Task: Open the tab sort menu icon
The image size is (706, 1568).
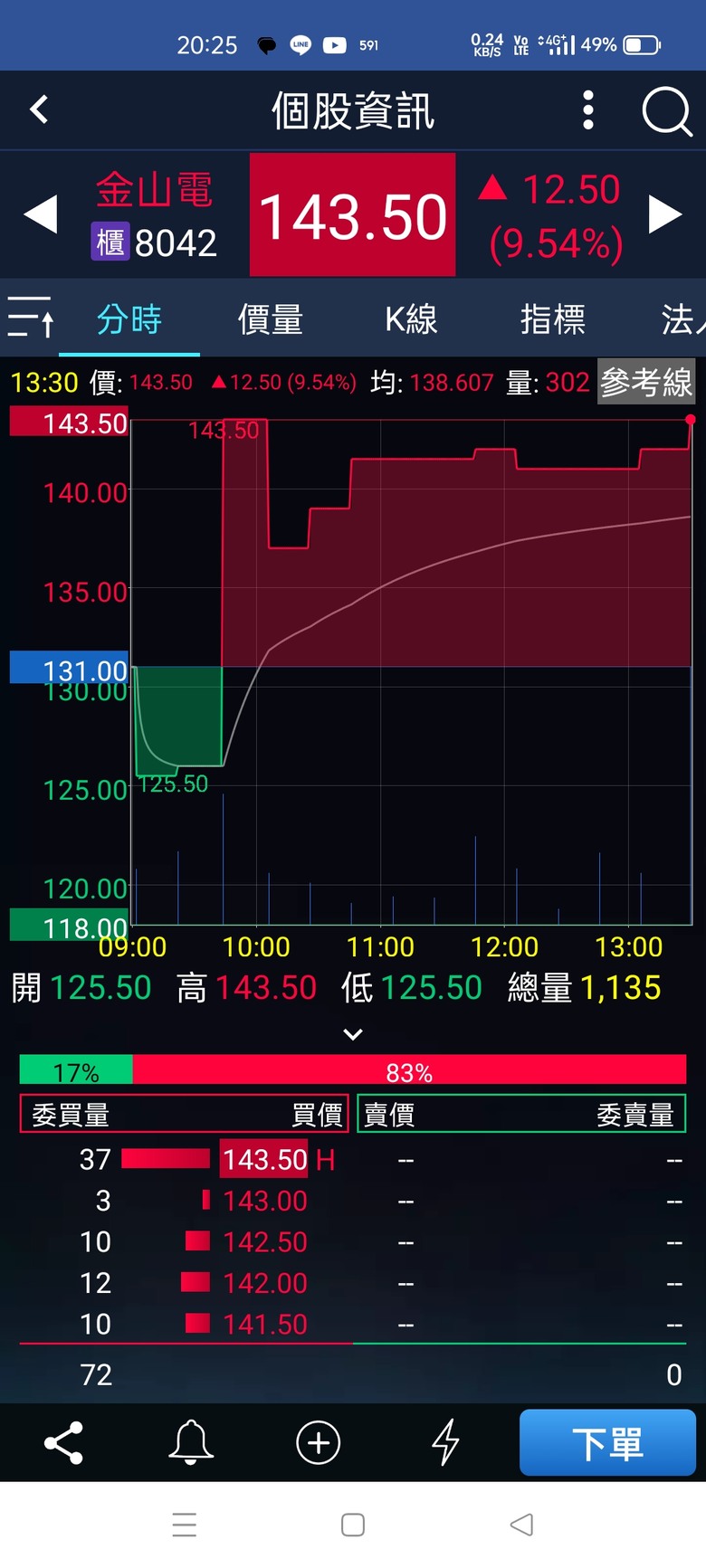Action: (x=31, y=318)
